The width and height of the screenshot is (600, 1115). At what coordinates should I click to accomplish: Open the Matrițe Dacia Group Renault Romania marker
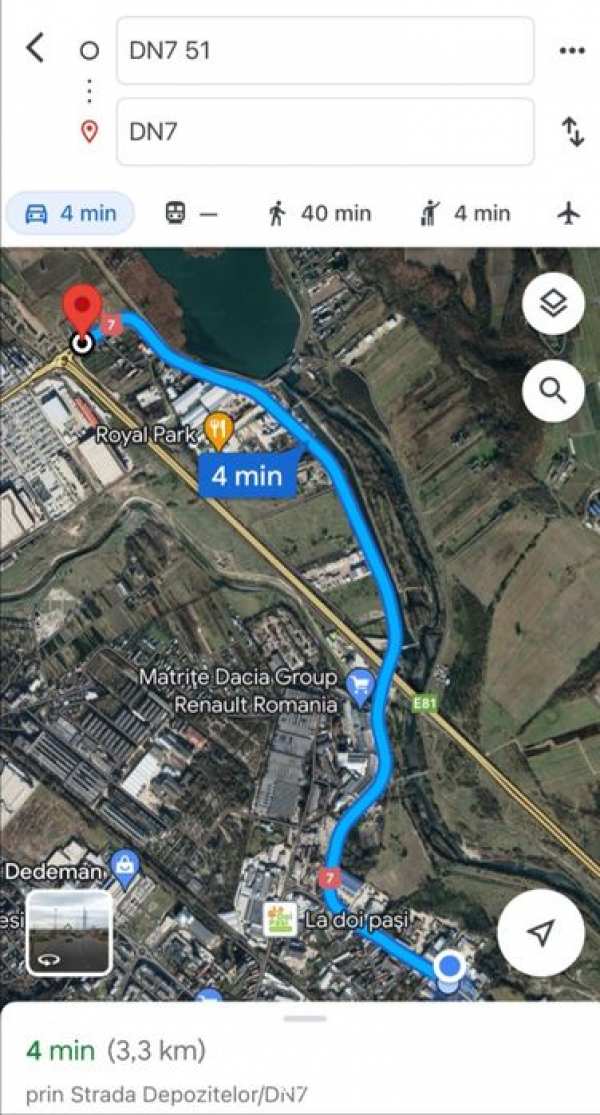coord(359,683)
